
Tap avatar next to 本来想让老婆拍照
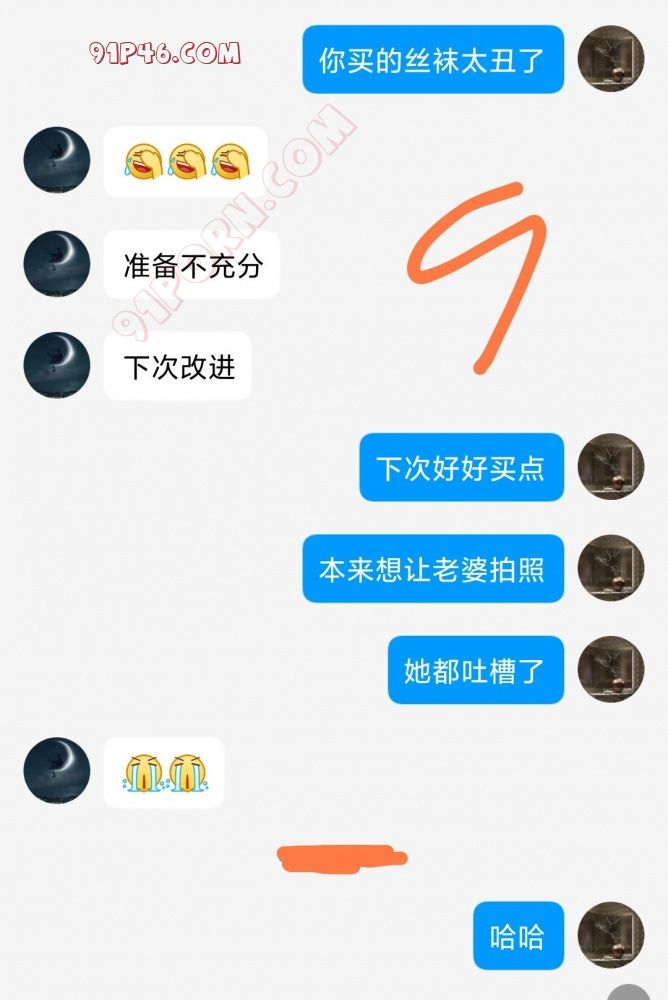[611, 568]
